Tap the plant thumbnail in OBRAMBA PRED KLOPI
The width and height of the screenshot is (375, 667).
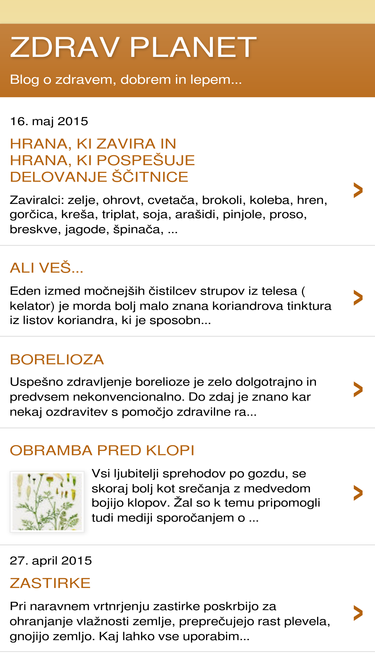pos(47,502)
